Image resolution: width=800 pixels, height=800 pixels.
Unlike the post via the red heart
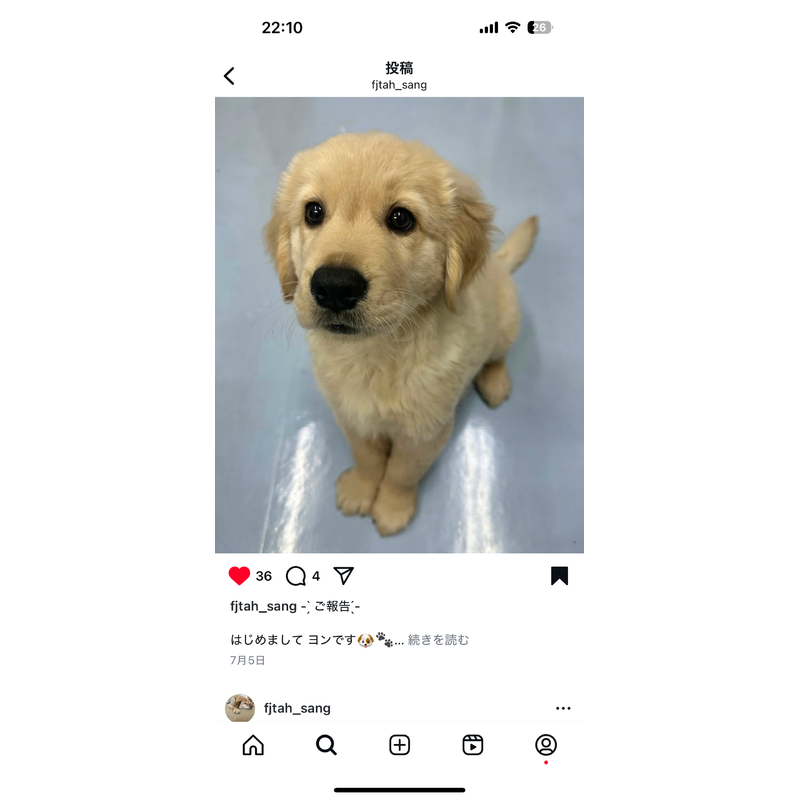[239, 576]
